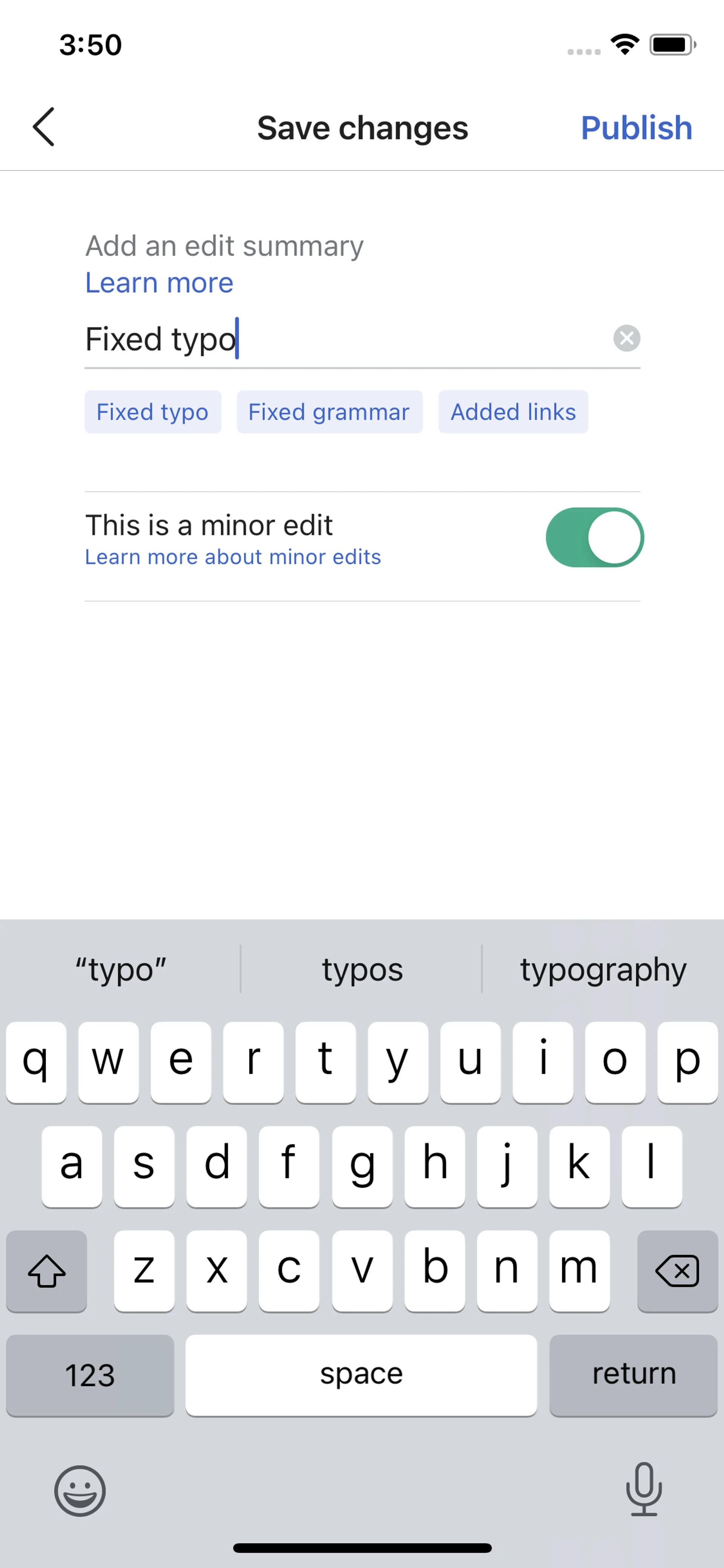Hit the keyboard backspace key

(x=677, y=1271)
